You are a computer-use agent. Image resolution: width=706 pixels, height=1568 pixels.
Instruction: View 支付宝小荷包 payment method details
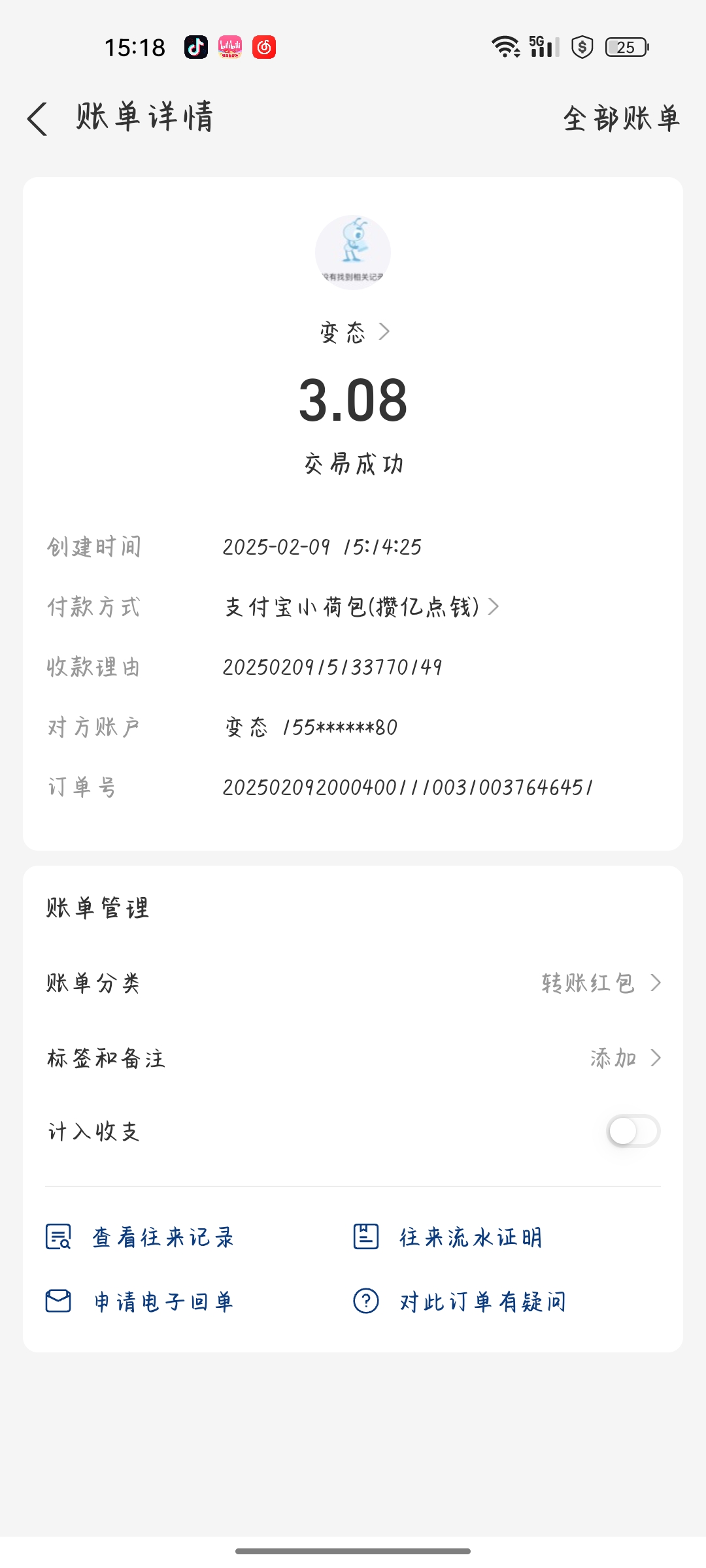tap(361, 607)
